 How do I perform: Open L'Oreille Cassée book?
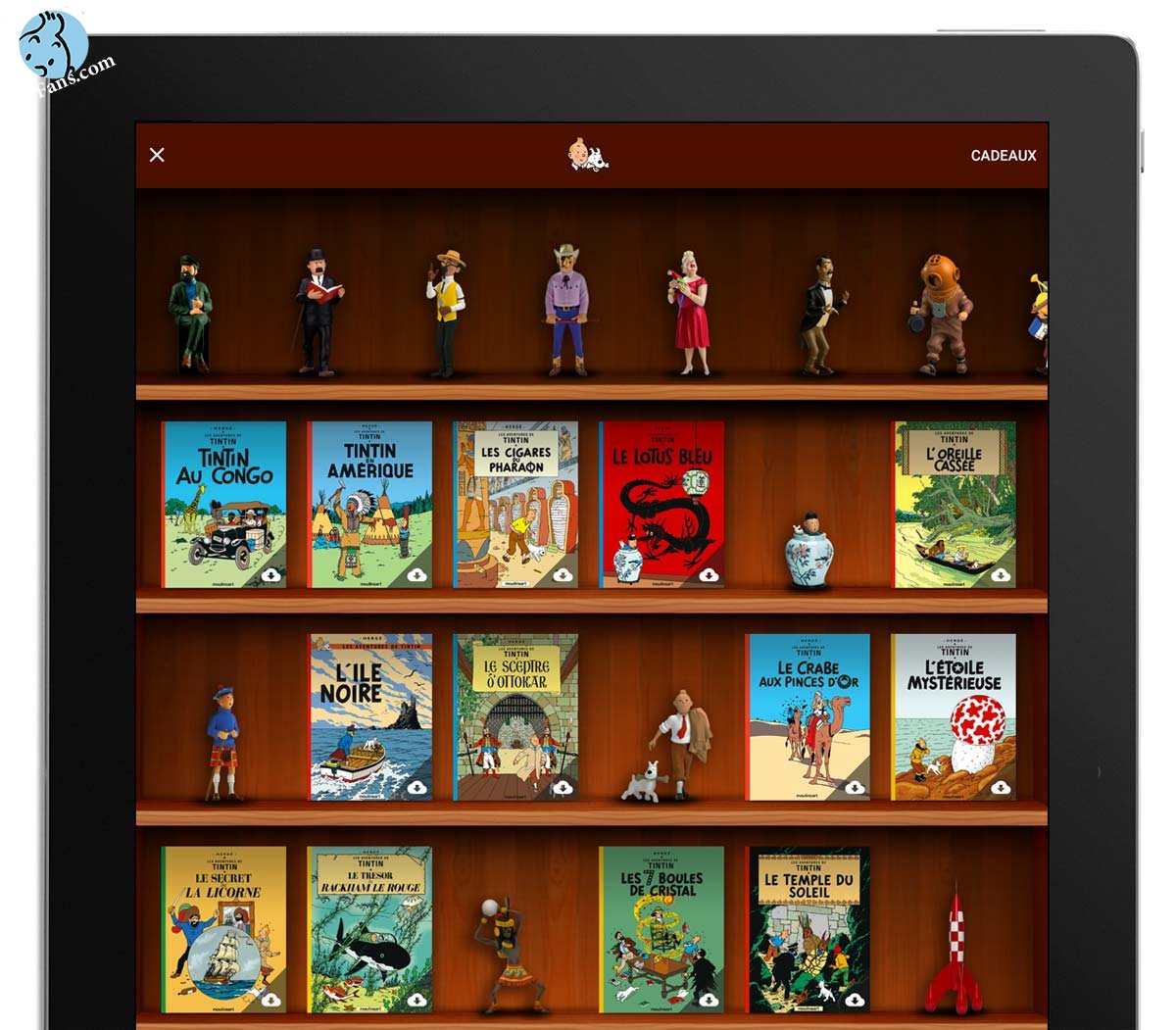[x=954, y=505]
